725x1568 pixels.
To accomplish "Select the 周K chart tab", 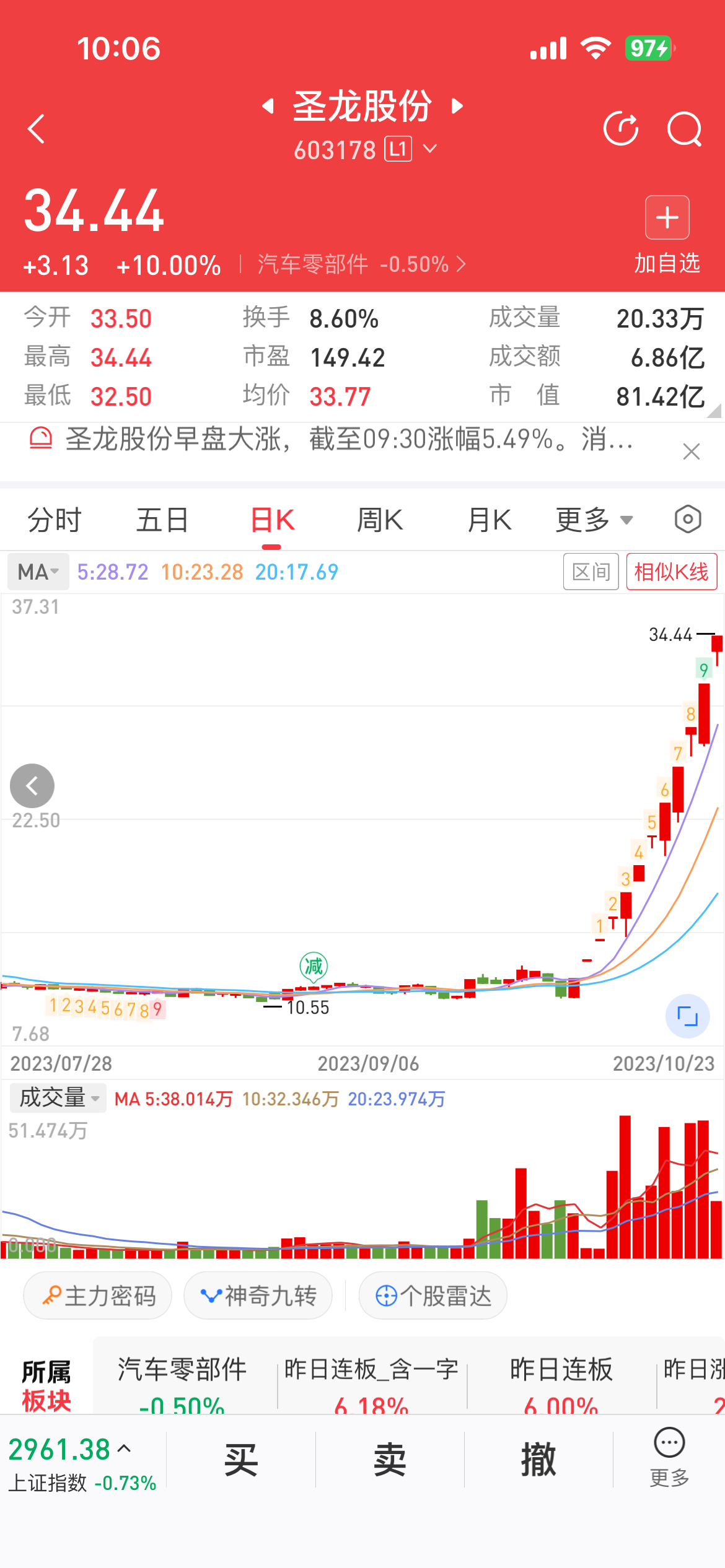I will (380, 520).
